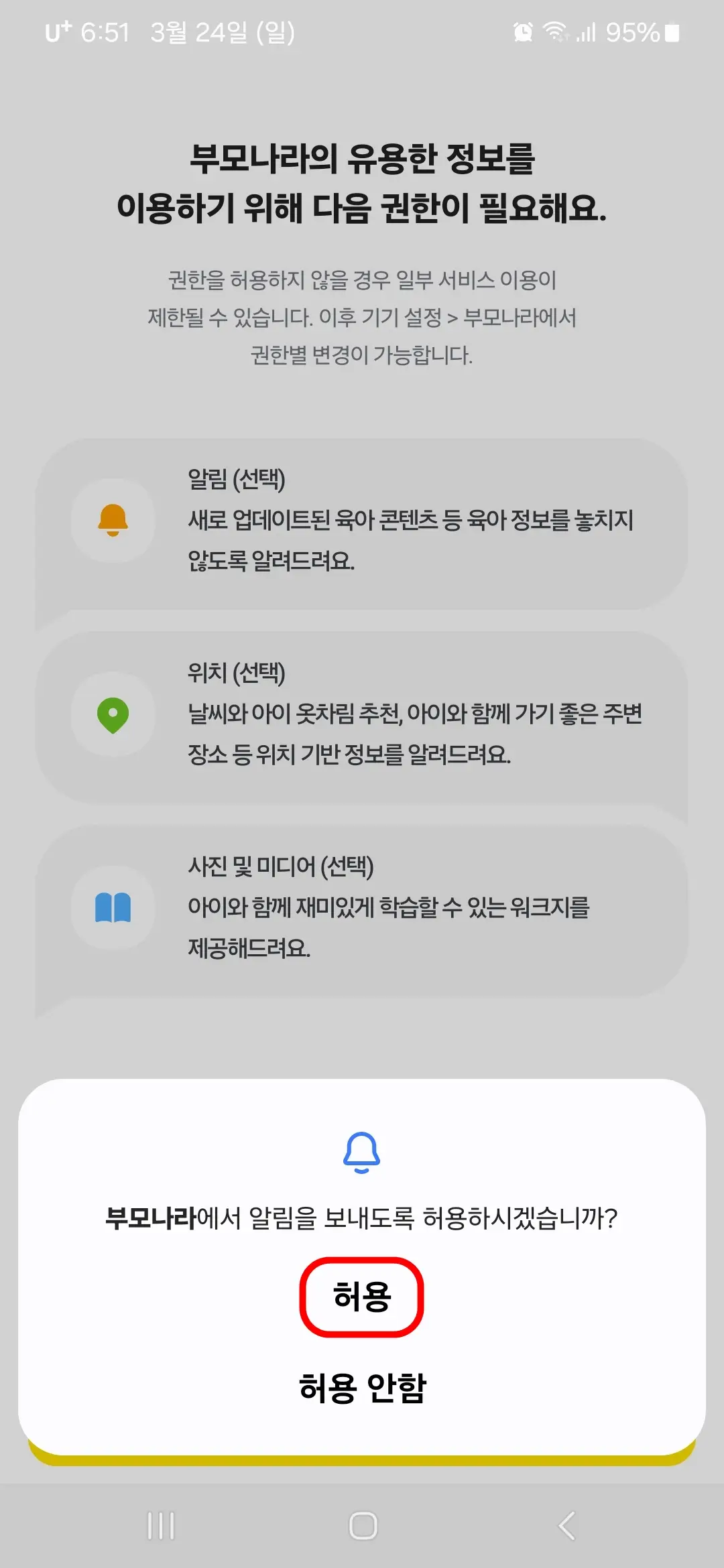Click the alarm clock status bar icon

pyautogui.click(x=522, y=31)
